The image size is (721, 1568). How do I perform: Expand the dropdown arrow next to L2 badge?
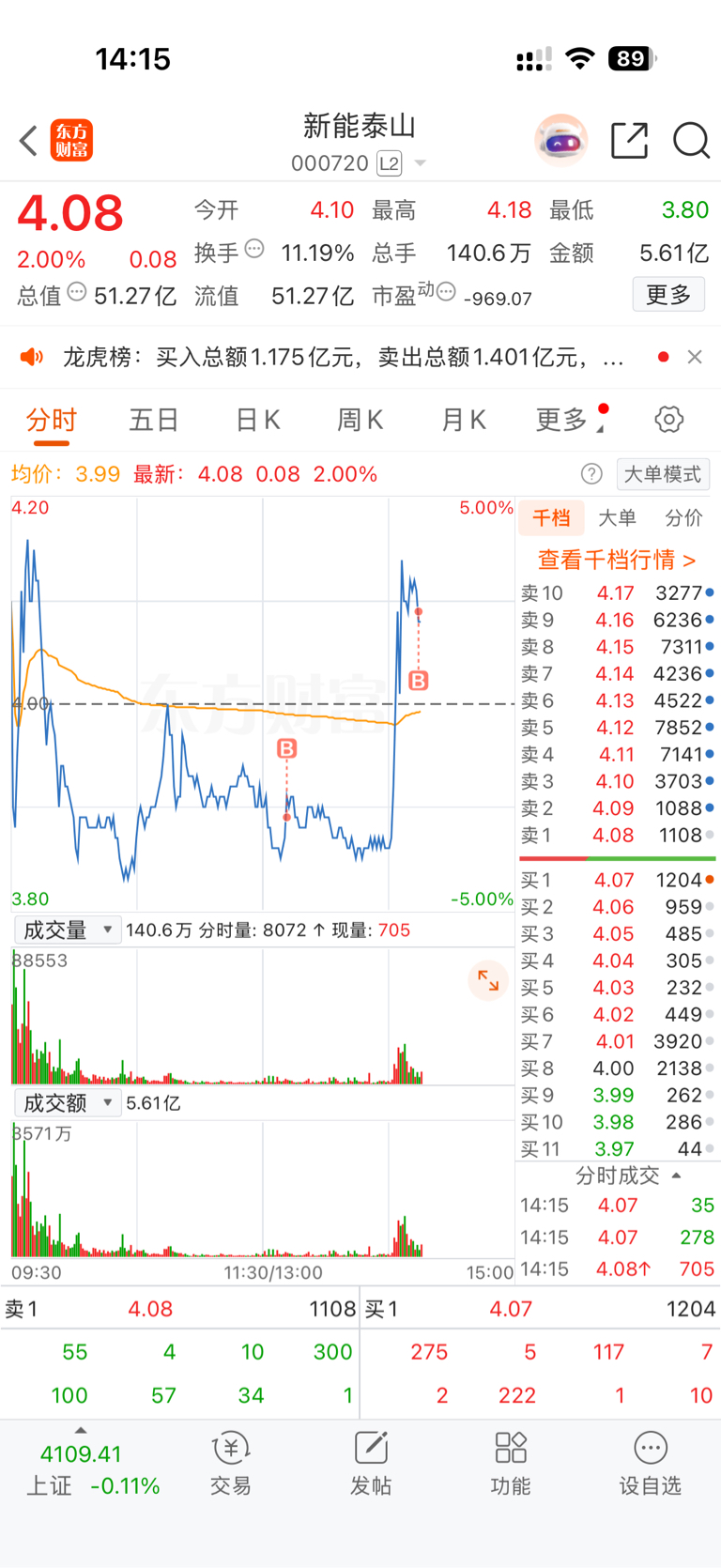click(x=420, y=161)
